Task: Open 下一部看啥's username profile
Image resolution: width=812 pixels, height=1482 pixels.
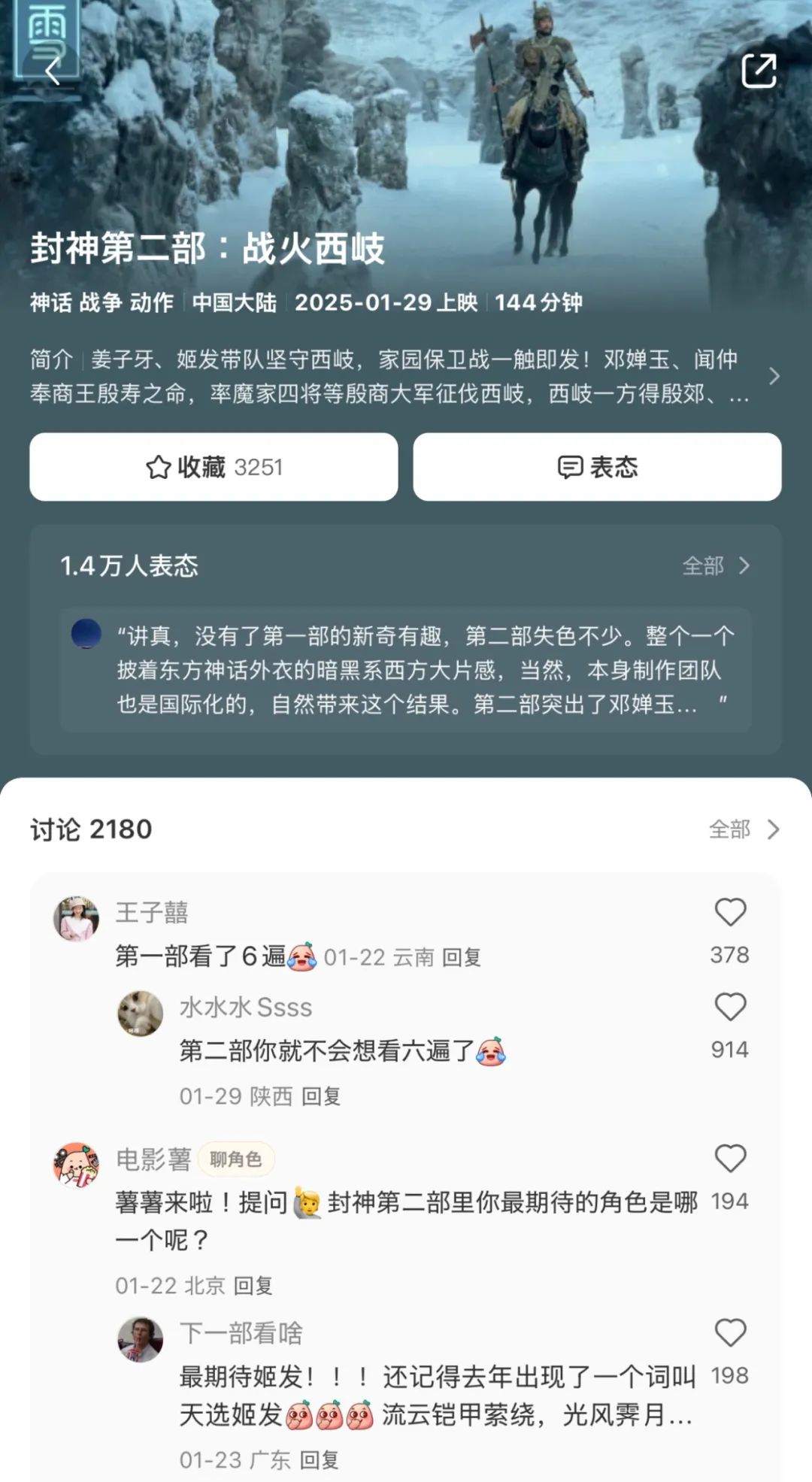Action: tap(241, 1333)
